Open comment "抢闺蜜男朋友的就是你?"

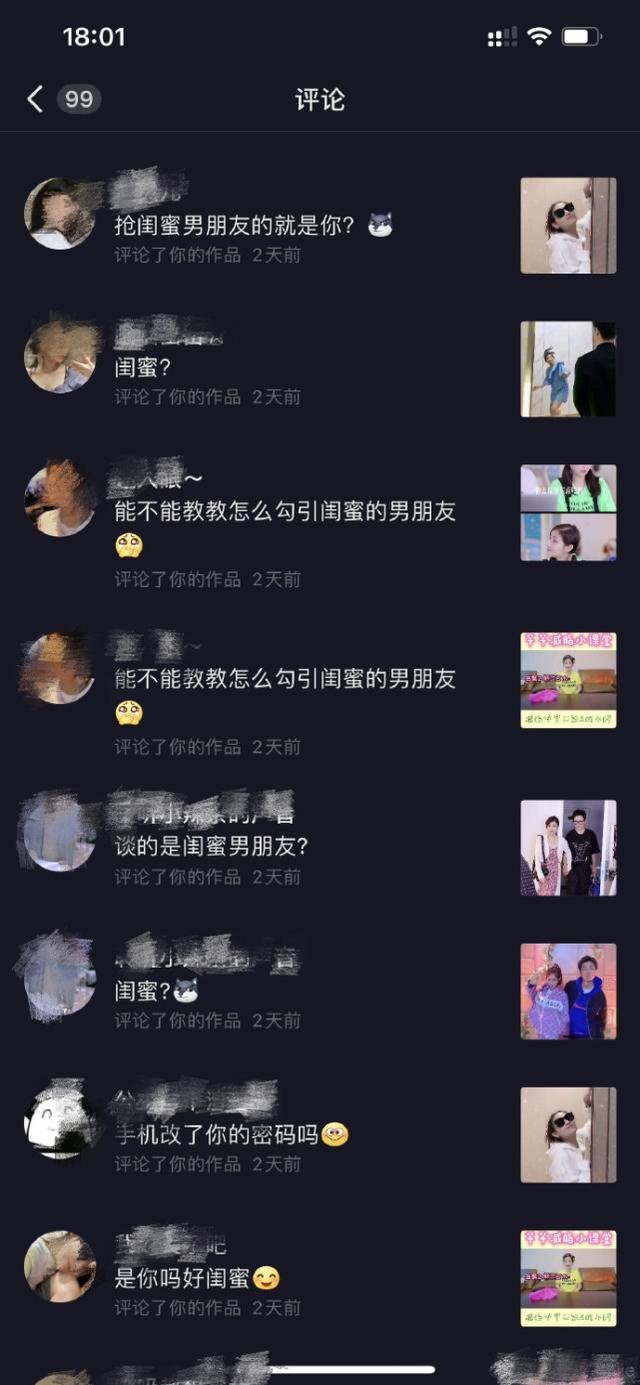[x=235, y=225]
